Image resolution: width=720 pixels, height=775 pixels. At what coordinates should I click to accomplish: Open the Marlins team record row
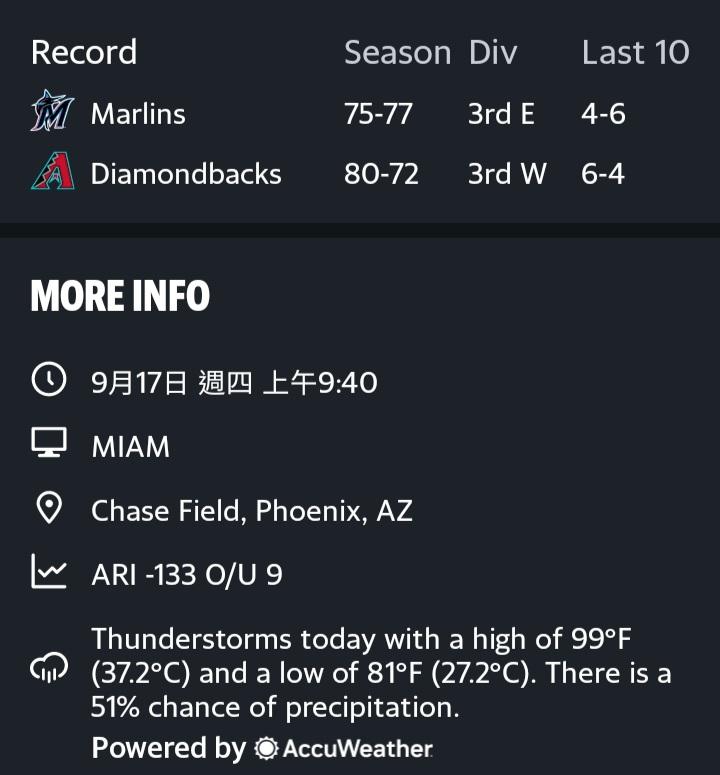click(x=360, y=113)
